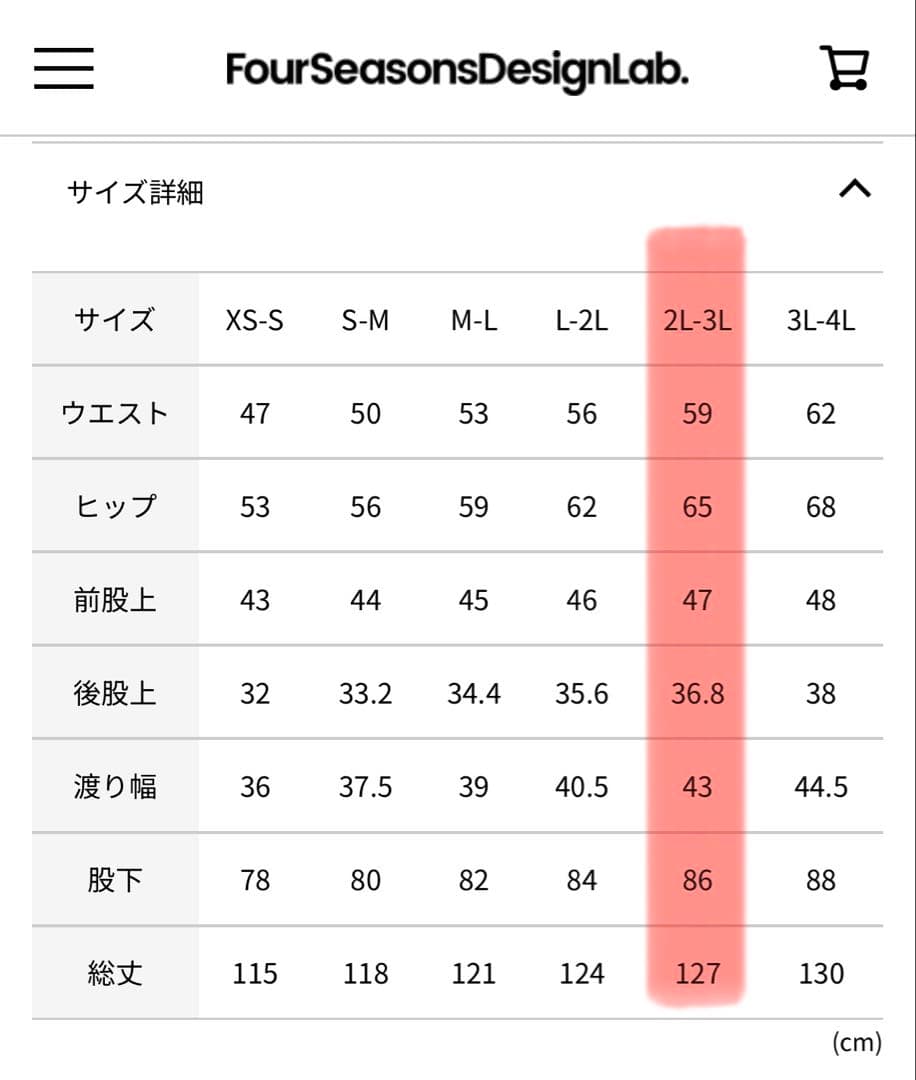Open the shopping cart
This screenshot has height=1080, width=916.
tap(845, 69)
